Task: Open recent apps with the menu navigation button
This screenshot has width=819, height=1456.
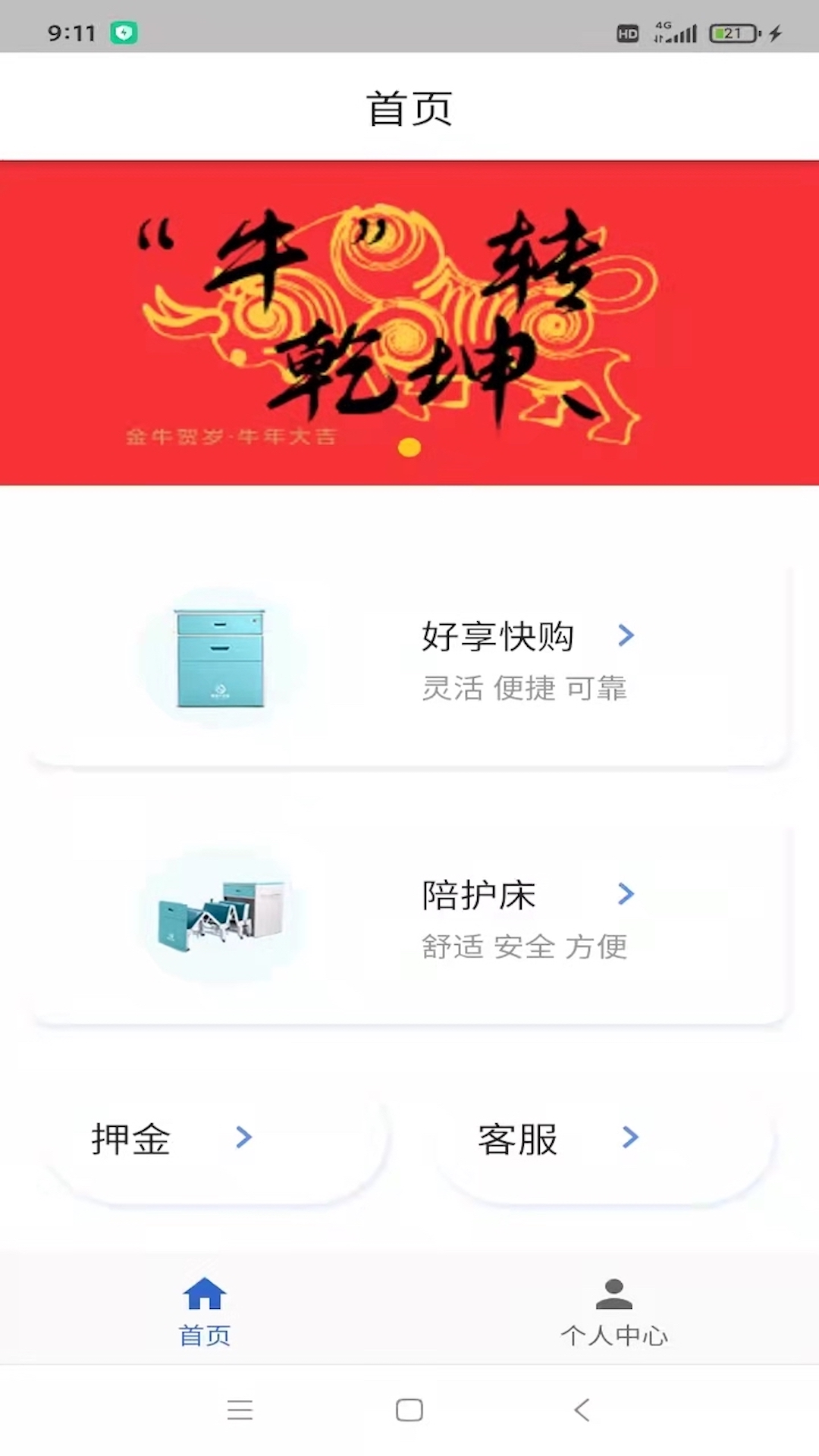Action: click(240, 1410)
